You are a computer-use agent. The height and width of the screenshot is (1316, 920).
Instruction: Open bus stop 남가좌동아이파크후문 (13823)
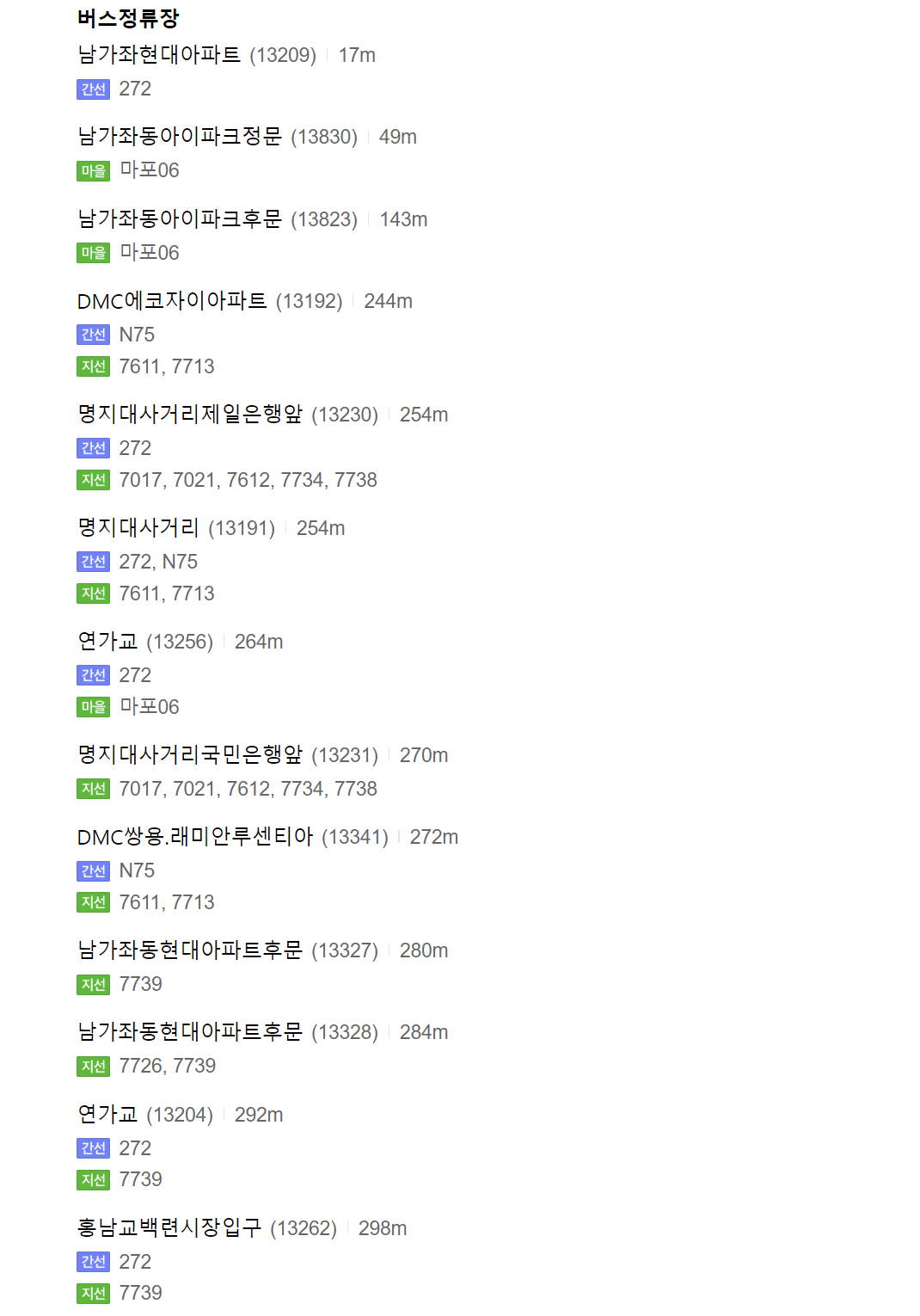(180, 219)
